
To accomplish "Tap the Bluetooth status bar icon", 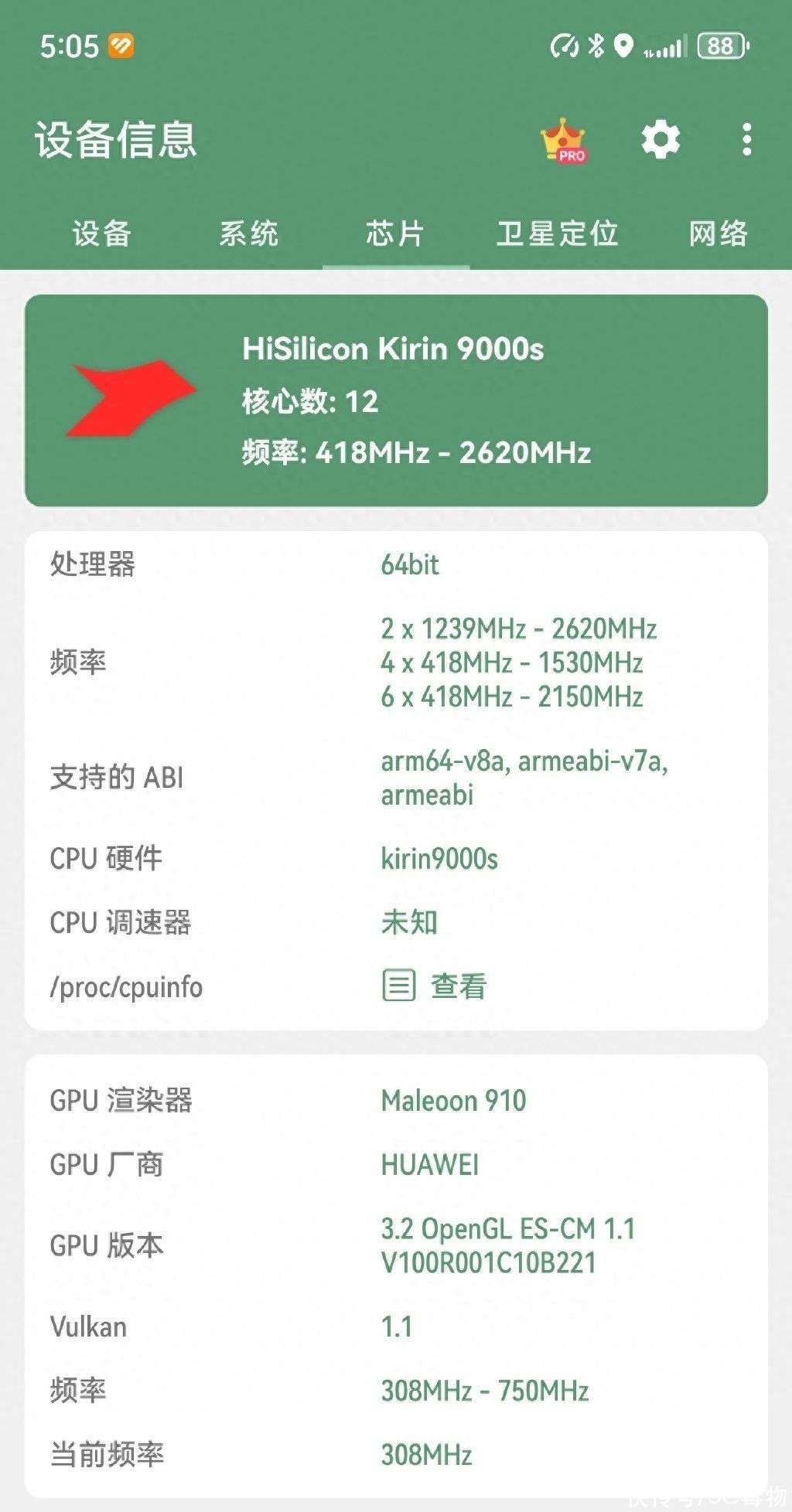I will tap(596, 46).
